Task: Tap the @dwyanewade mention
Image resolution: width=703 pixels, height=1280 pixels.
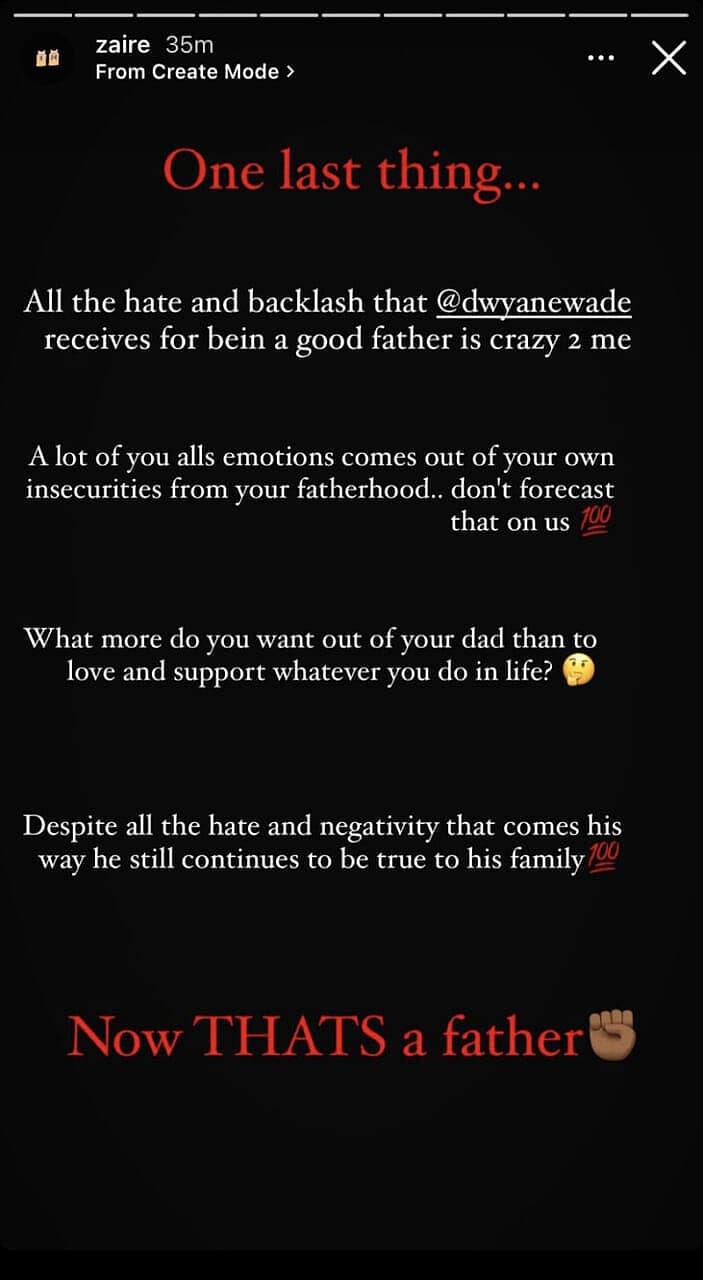Action: pos(534,302)
